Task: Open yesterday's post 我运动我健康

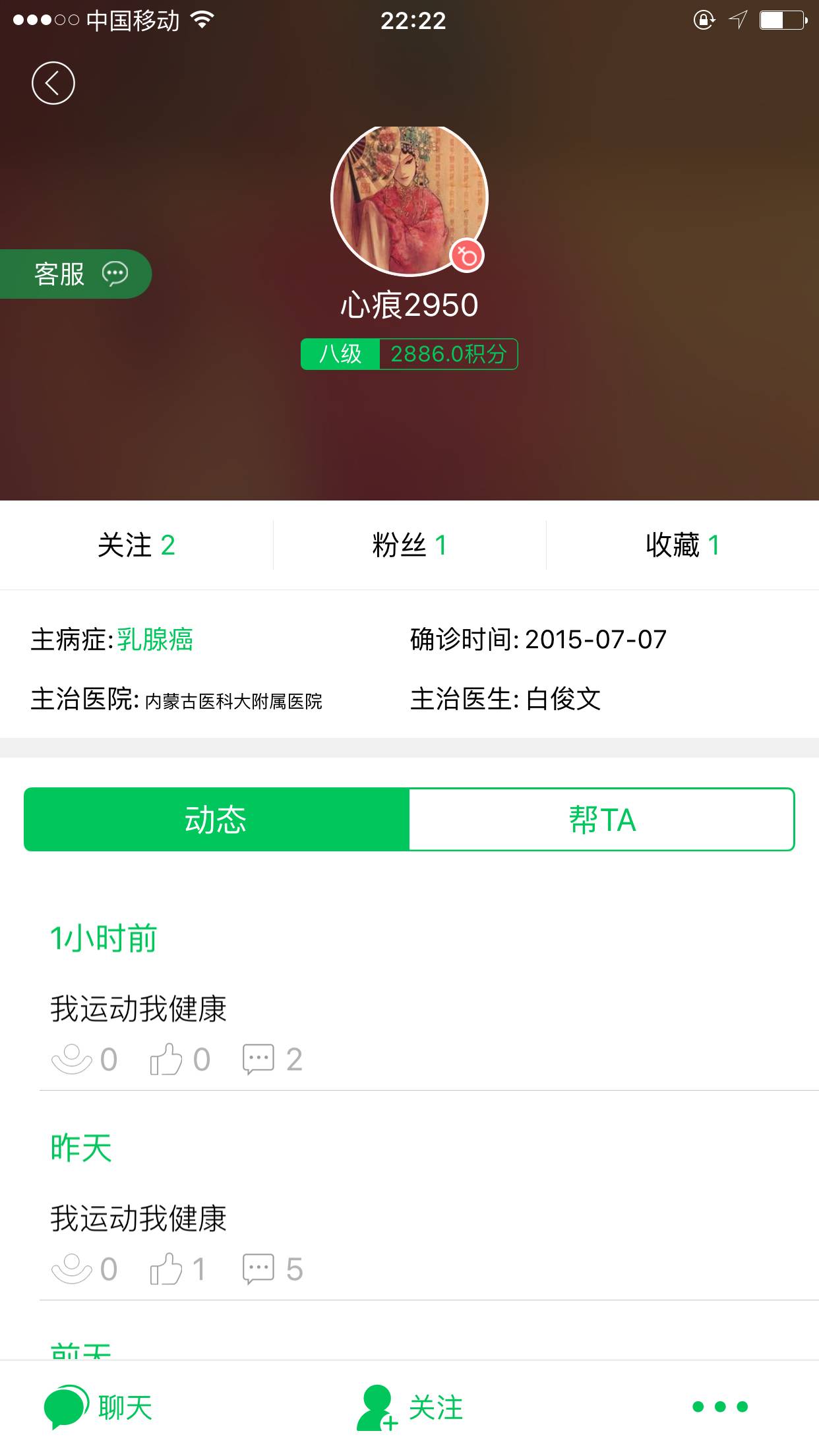Action: pos(138,1219)
